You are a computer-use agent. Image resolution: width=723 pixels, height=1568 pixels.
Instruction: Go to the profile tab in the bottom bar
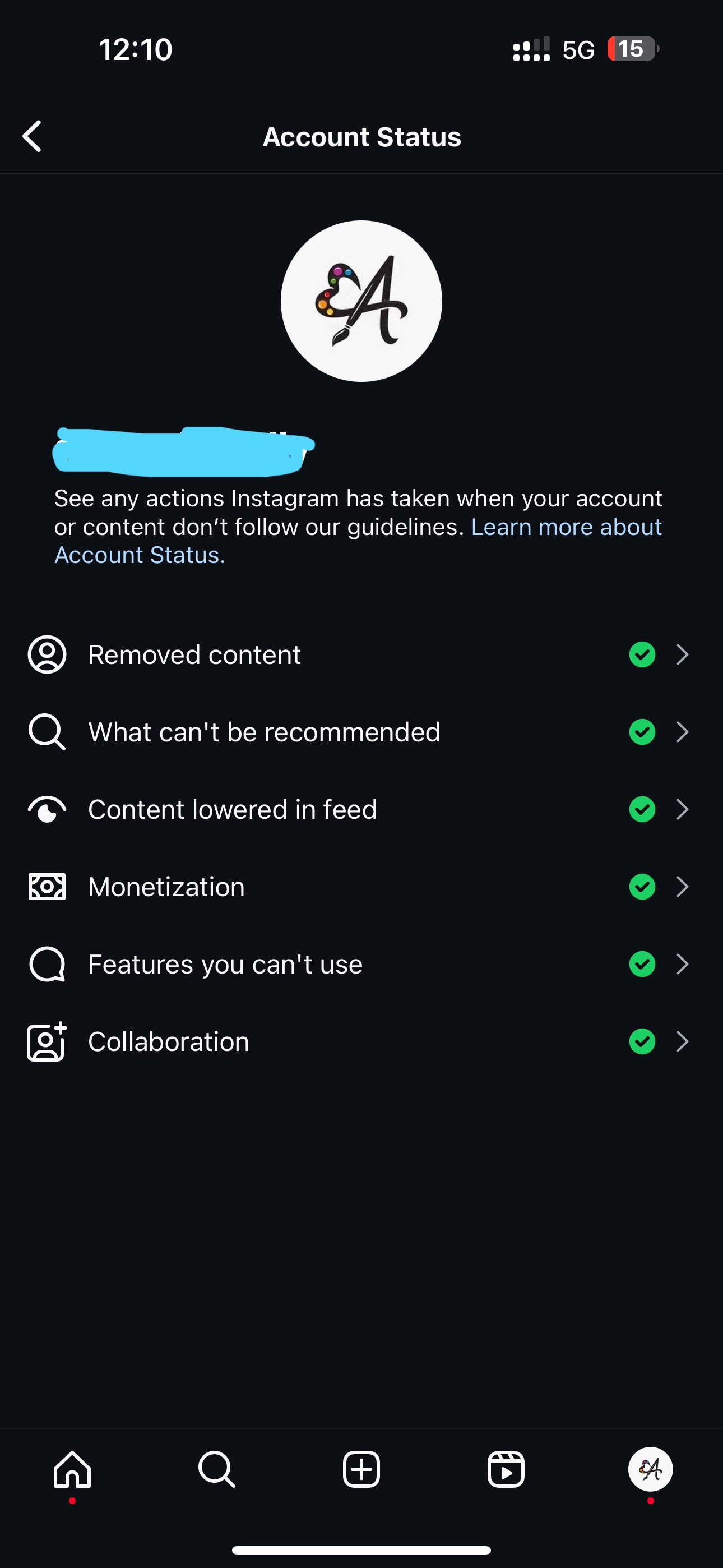651,1469
